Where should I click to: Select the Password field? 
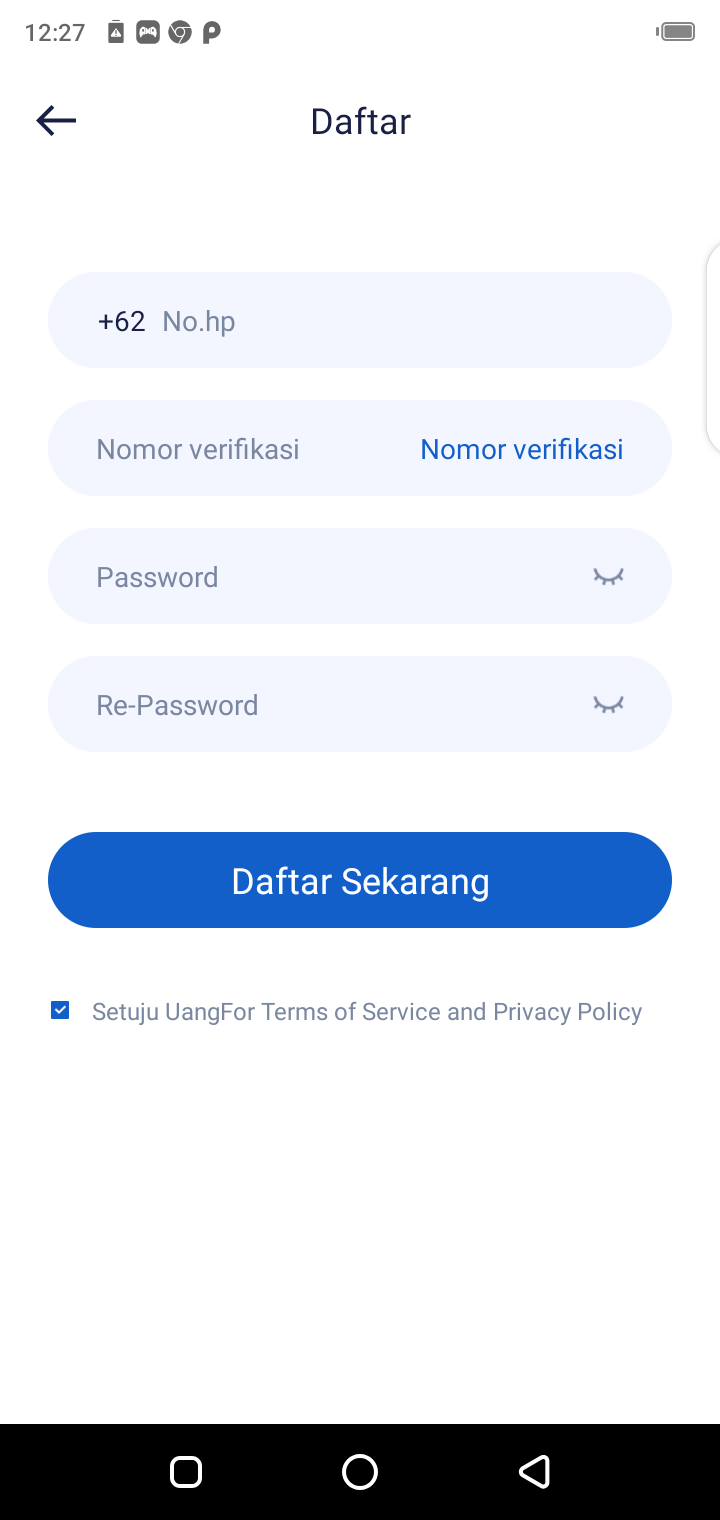click(x=320, y=577)
